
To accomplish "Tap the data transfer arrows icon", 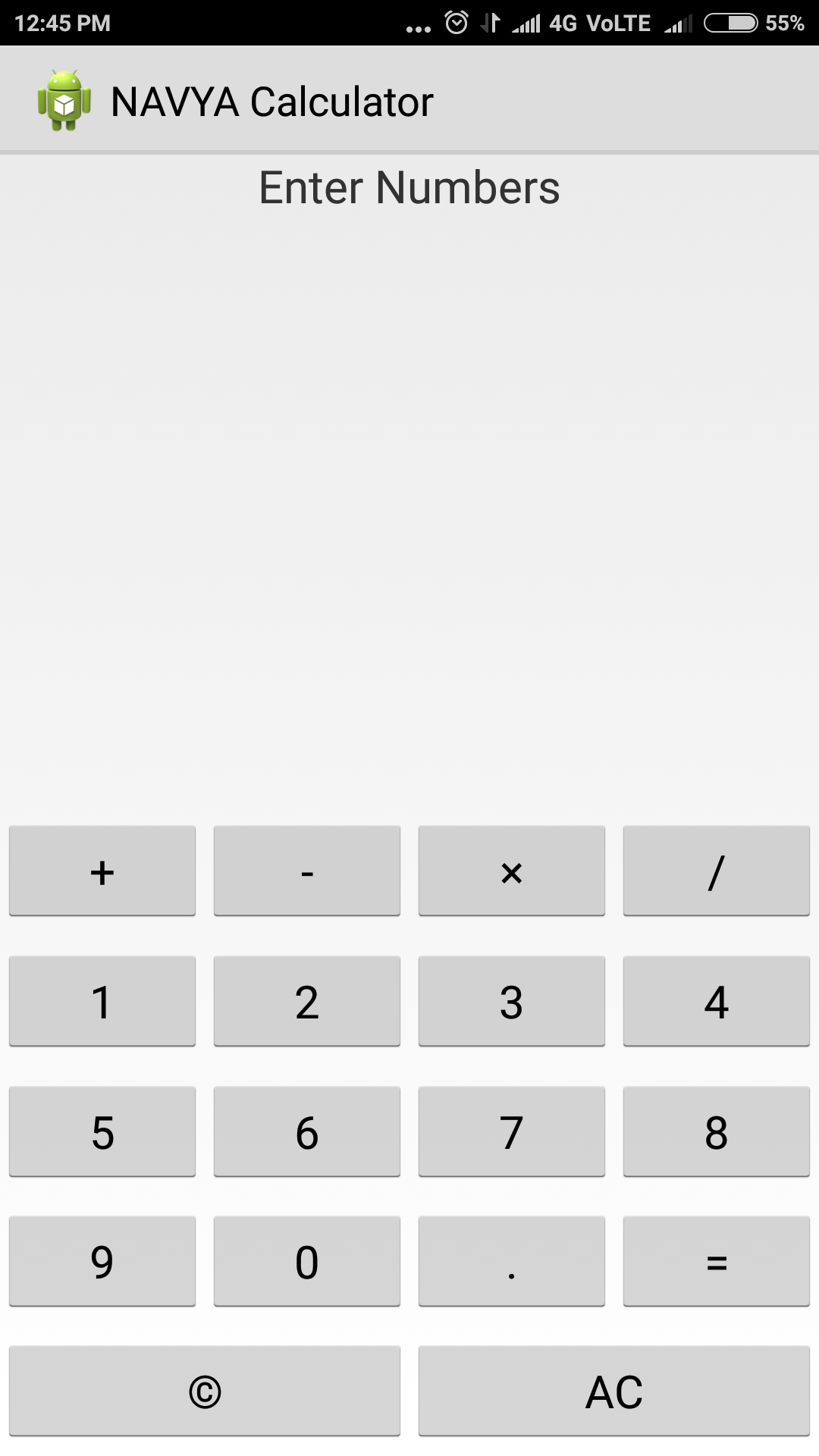I will [x=489, y=23].
